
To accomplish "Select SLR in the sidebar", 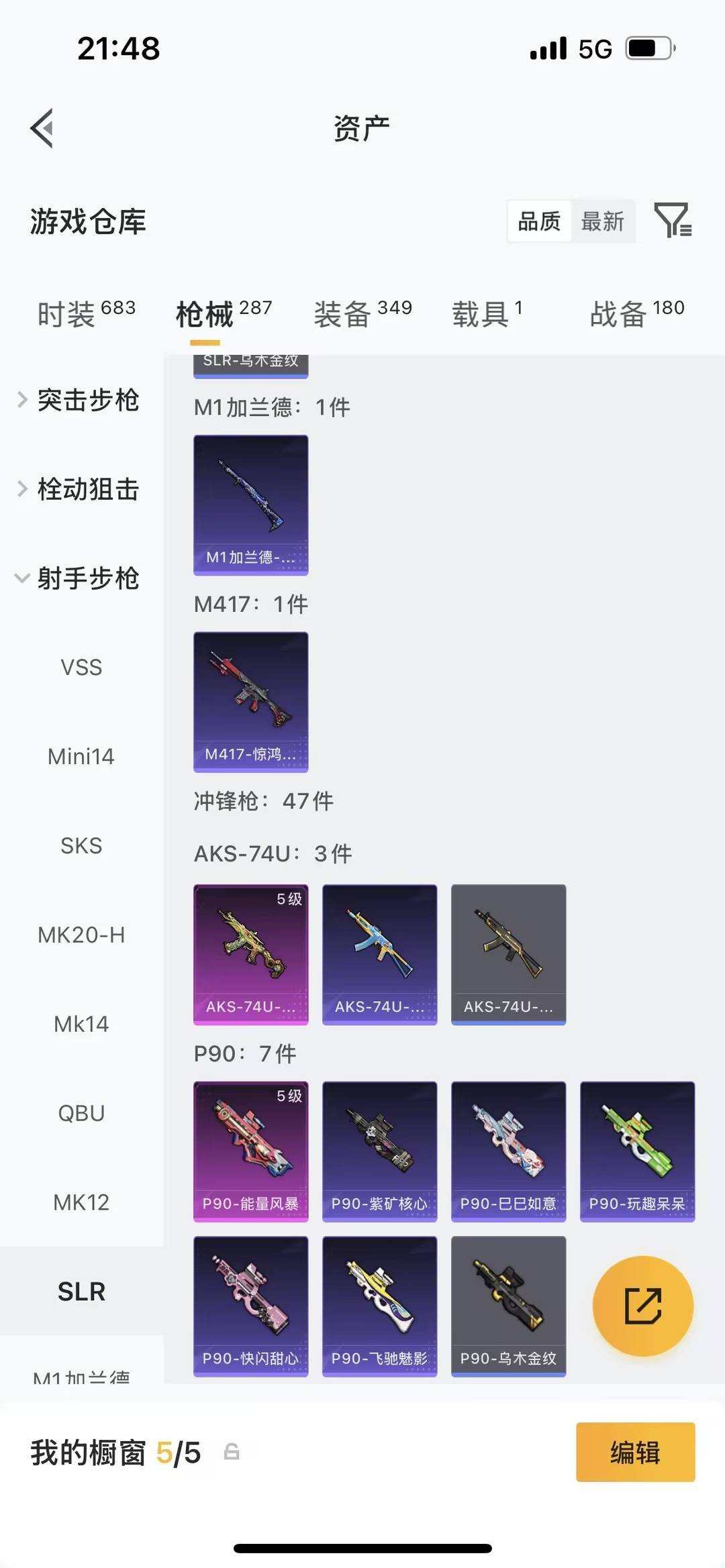I will click(x=81, y=1290).
